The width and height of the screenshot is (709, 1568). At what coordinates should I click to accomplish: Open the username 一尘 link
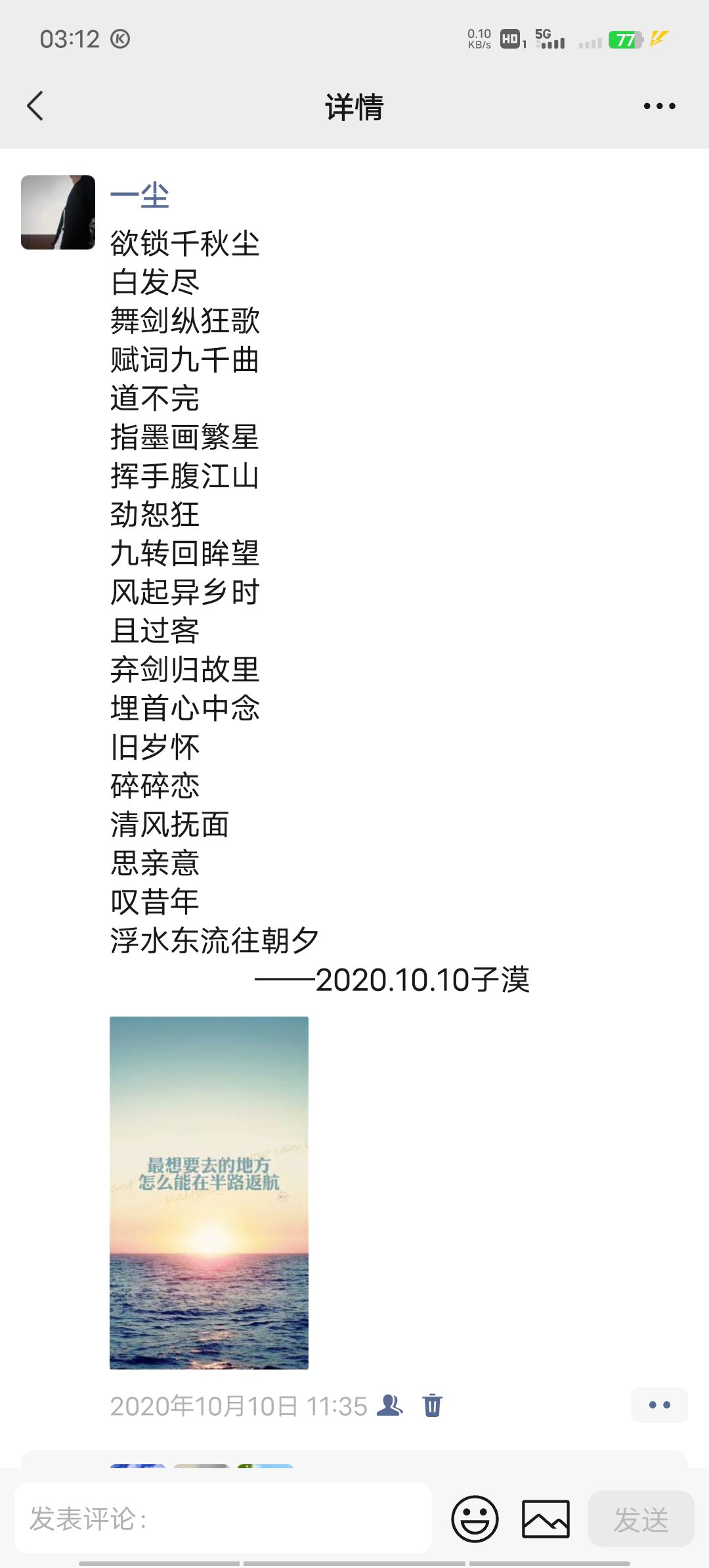(x=140, y=196)
